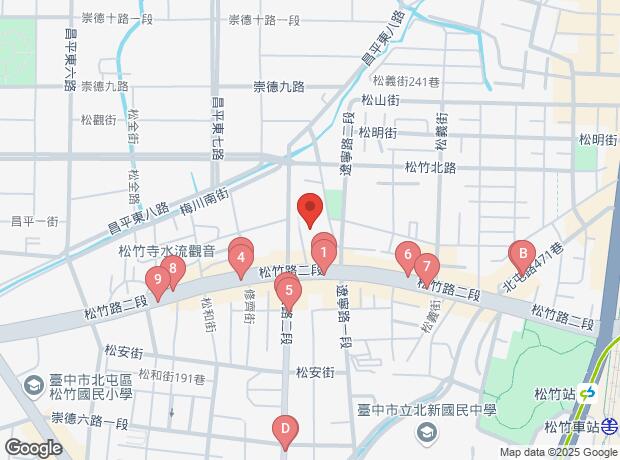The height and width of the screenshot is (460, 620).
Task: Open the marker labeled B
Action: tap(520, 254)
